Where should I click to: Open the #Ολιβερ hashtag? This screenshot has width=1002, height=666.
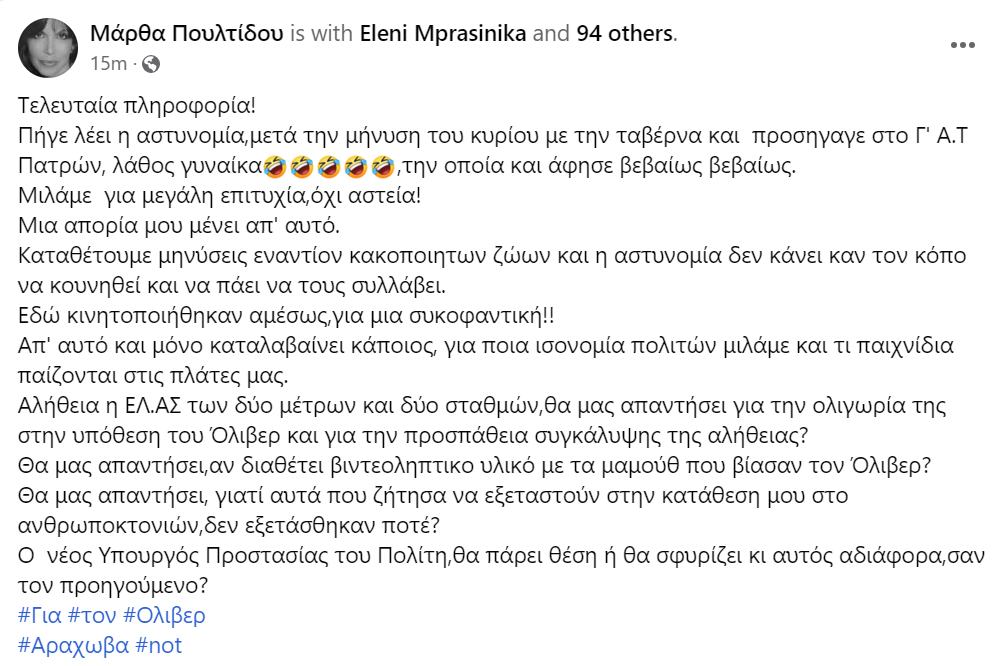pyautogui.click(x=164, y=616)
